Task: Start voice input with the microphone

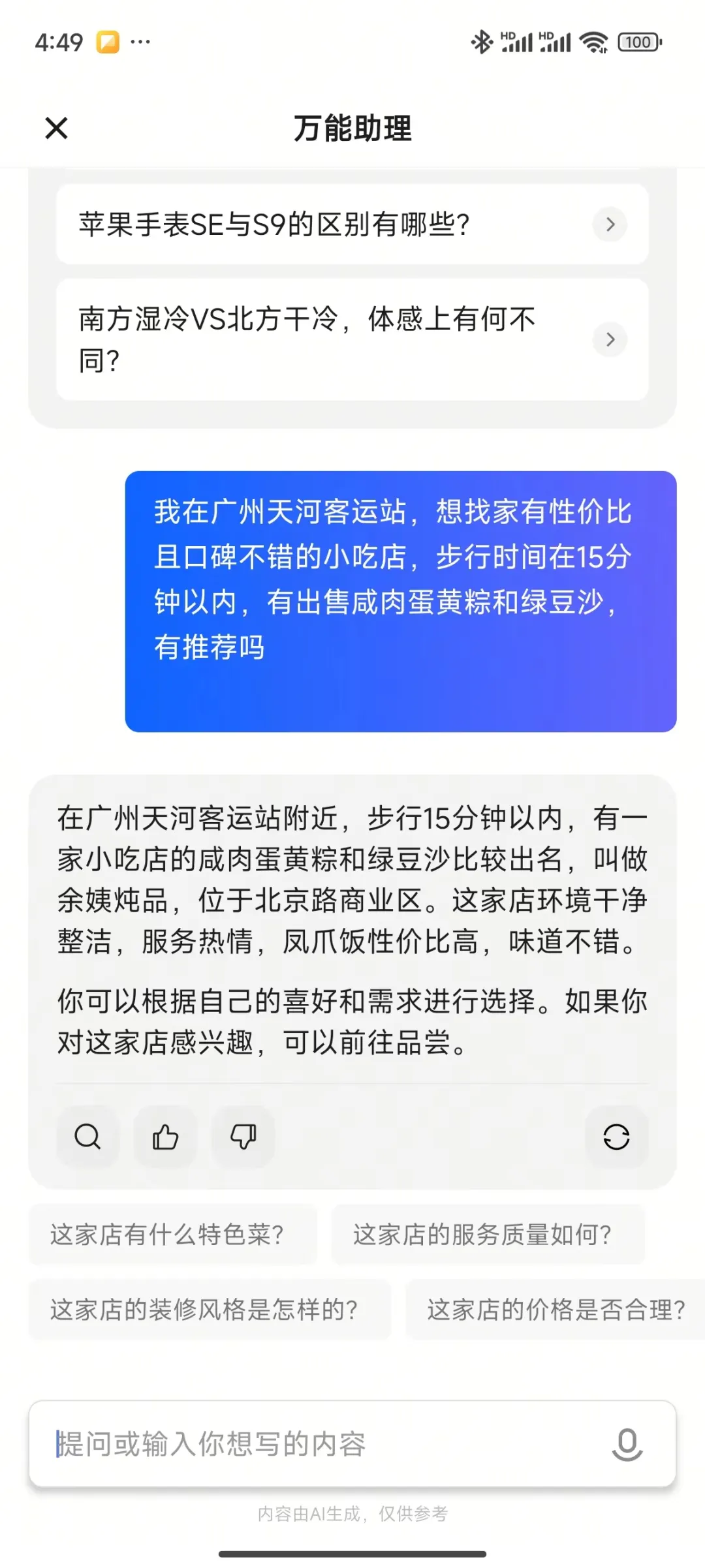Action: pos(627,1443)
